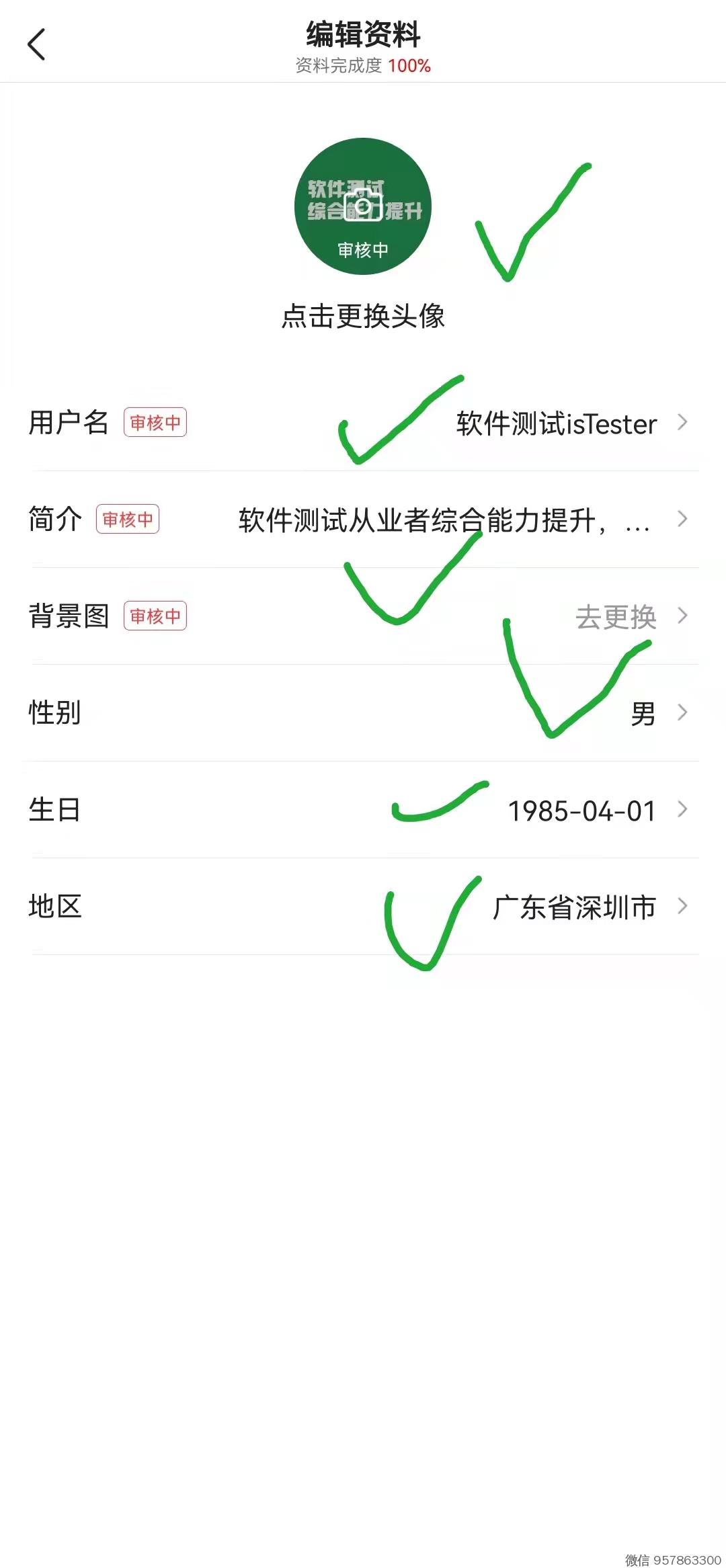Open the 生日 date row

(x=363, y=810)
